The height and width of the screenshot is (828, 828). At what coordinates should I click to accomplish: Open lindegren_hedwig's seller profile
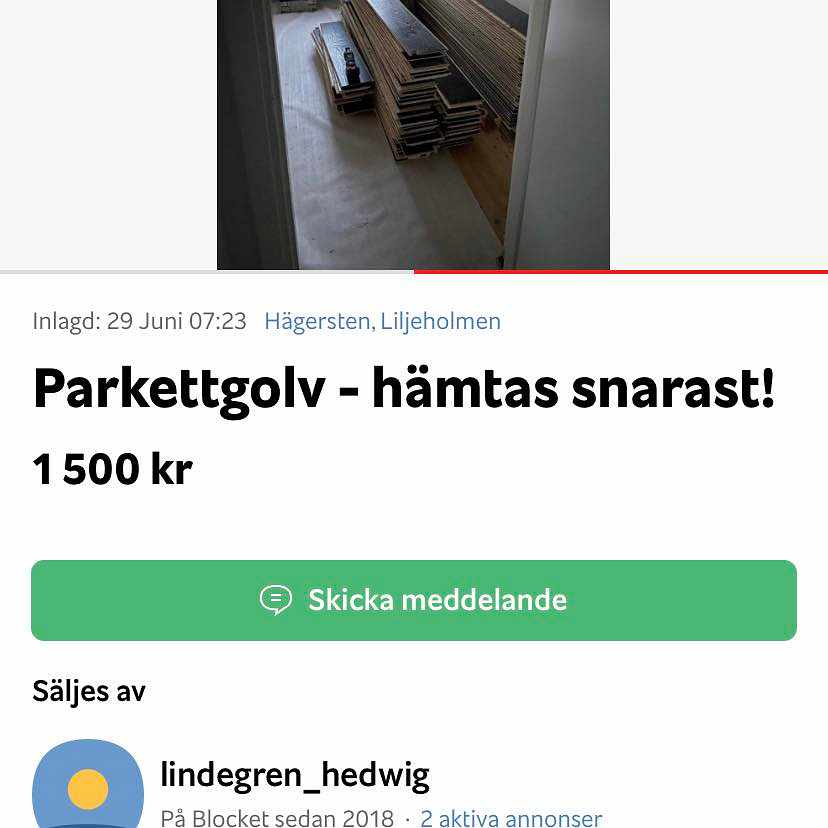294,774
